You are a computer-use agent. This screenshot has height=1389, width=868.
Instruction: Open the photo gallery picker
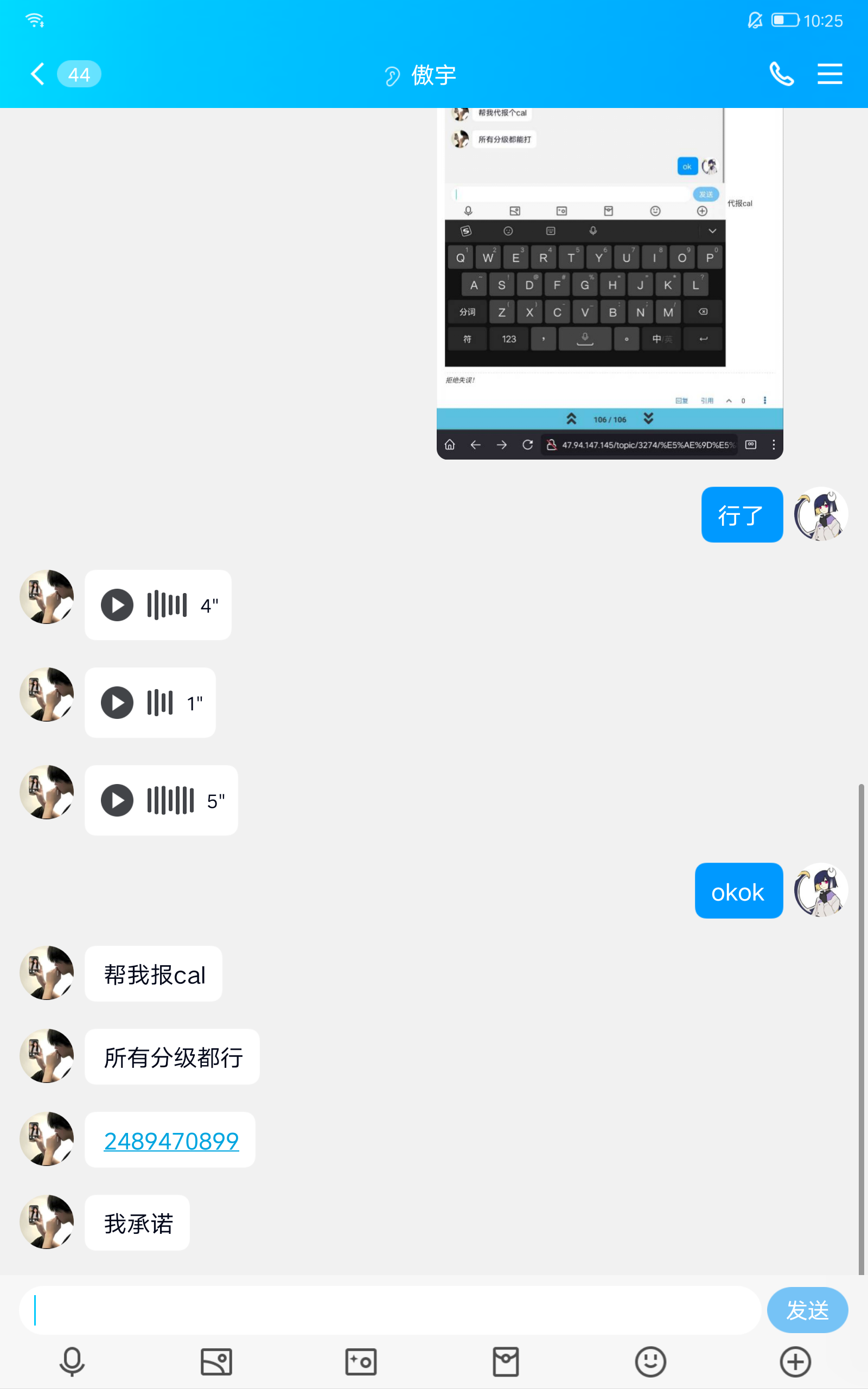216,1361
